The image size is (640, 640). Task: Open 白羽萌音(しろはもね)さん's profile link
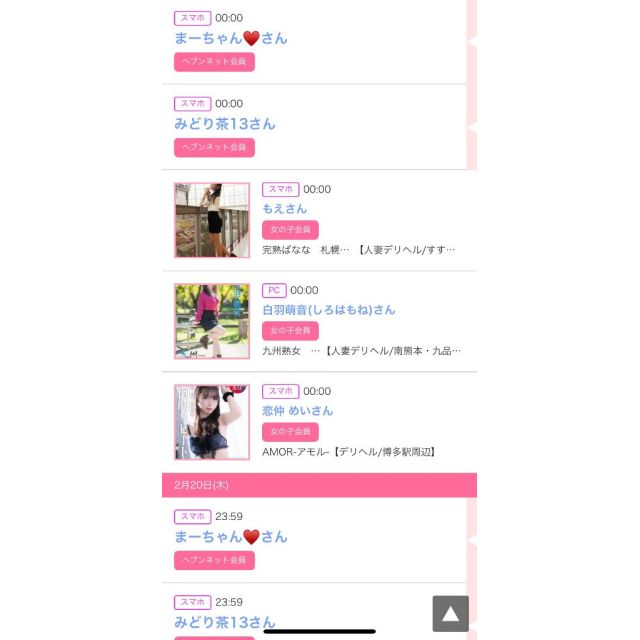coord(328,310)
